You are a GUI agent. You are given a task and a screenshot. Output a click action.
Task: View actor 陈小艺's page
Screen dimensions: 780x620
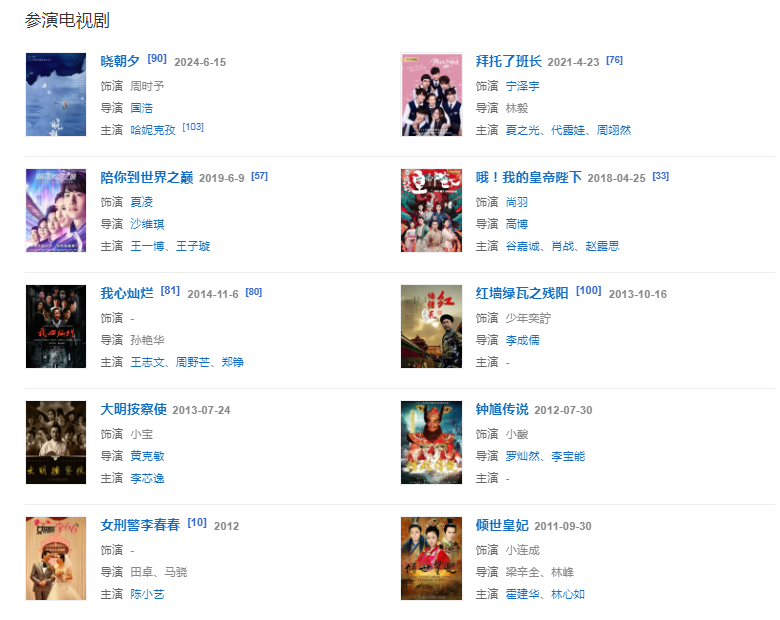point(146,594)
